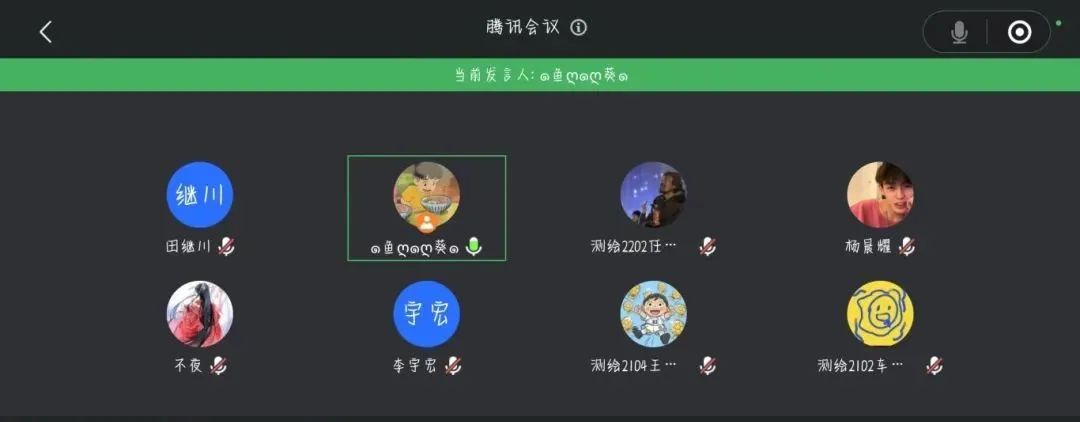Viewport: 1080px width, 422px height.
Task: Open the current speaker's highlighted tile
Action: 426,207
